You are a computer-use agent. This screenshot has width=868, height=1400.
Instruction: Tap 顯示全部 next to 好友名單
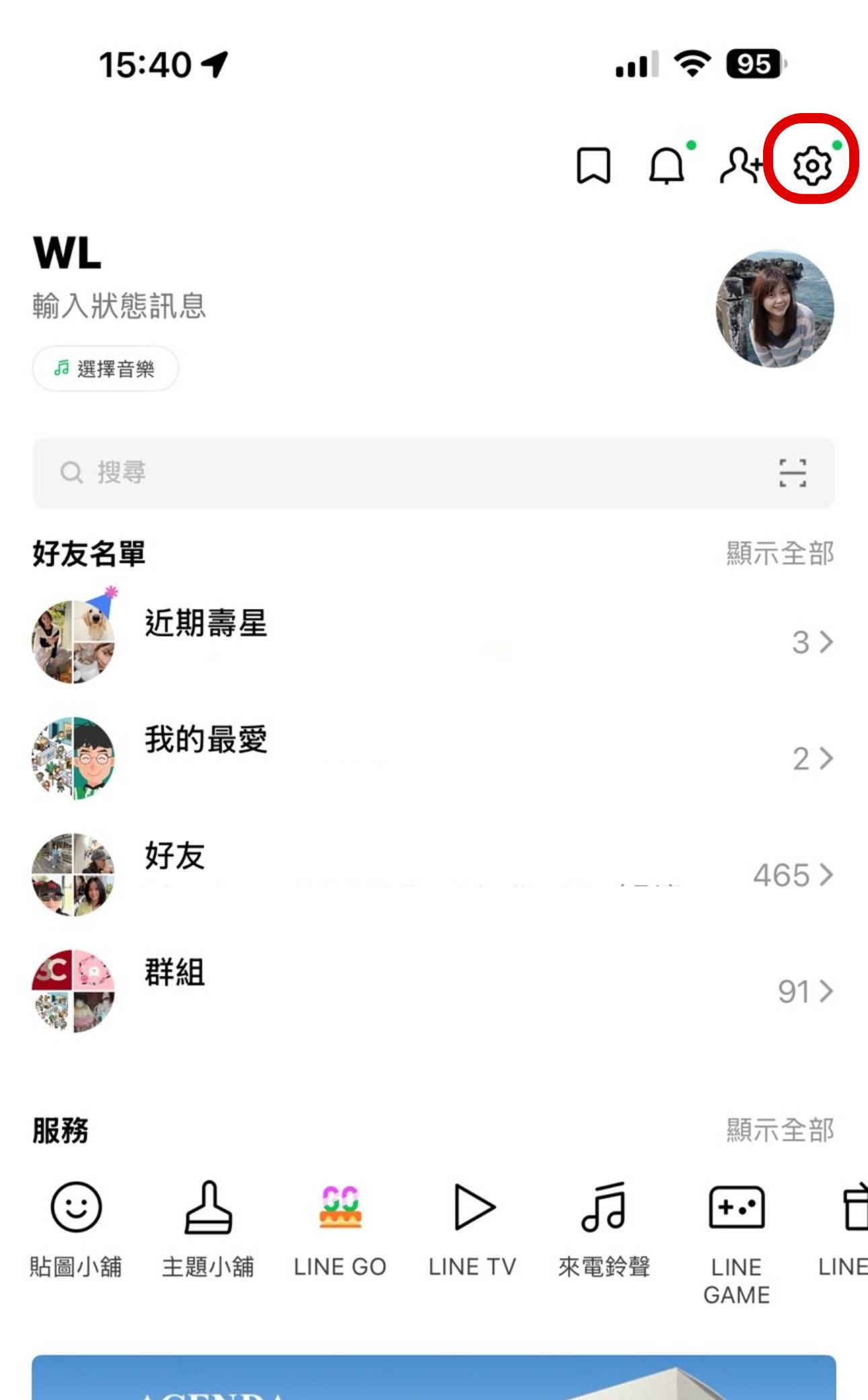click(780, 552)
